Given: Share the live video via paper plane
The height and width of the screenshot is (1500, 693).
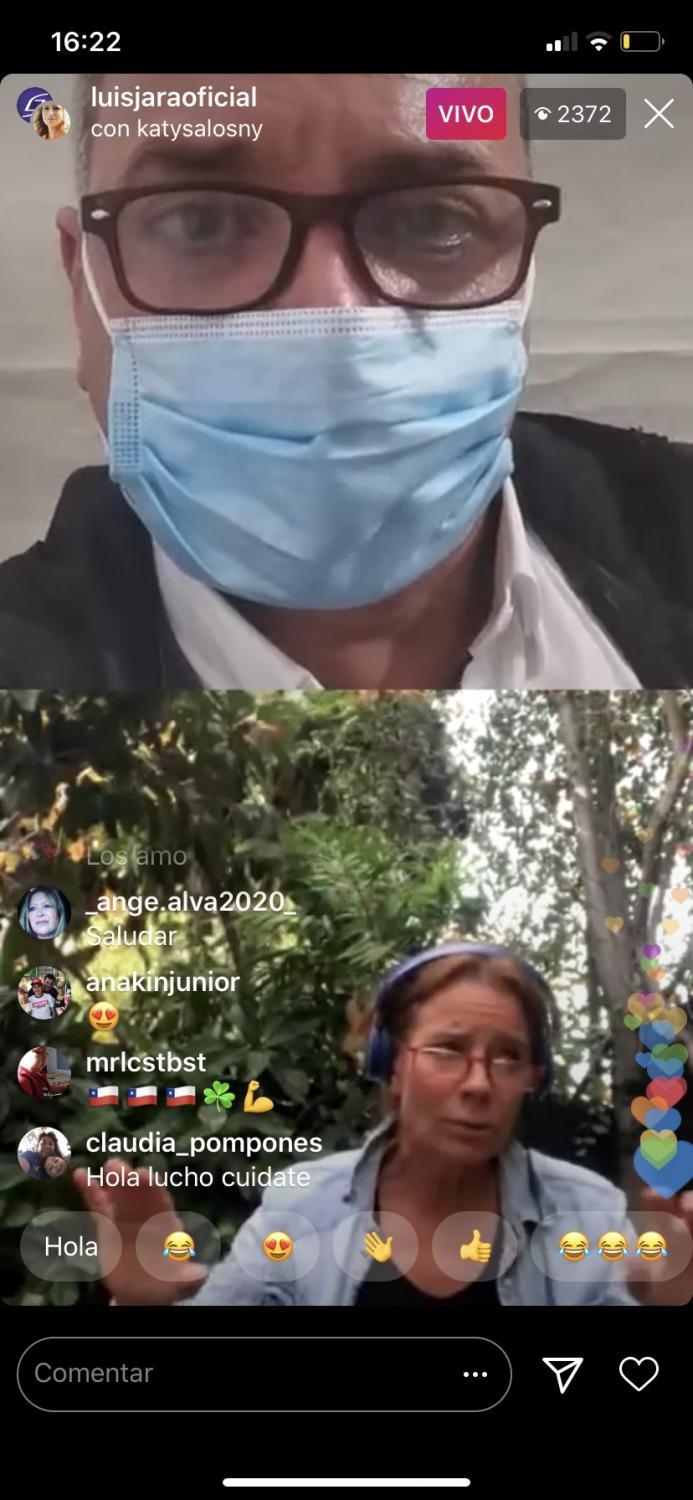Looking at the screenshot, I should tap(562, 1374).
